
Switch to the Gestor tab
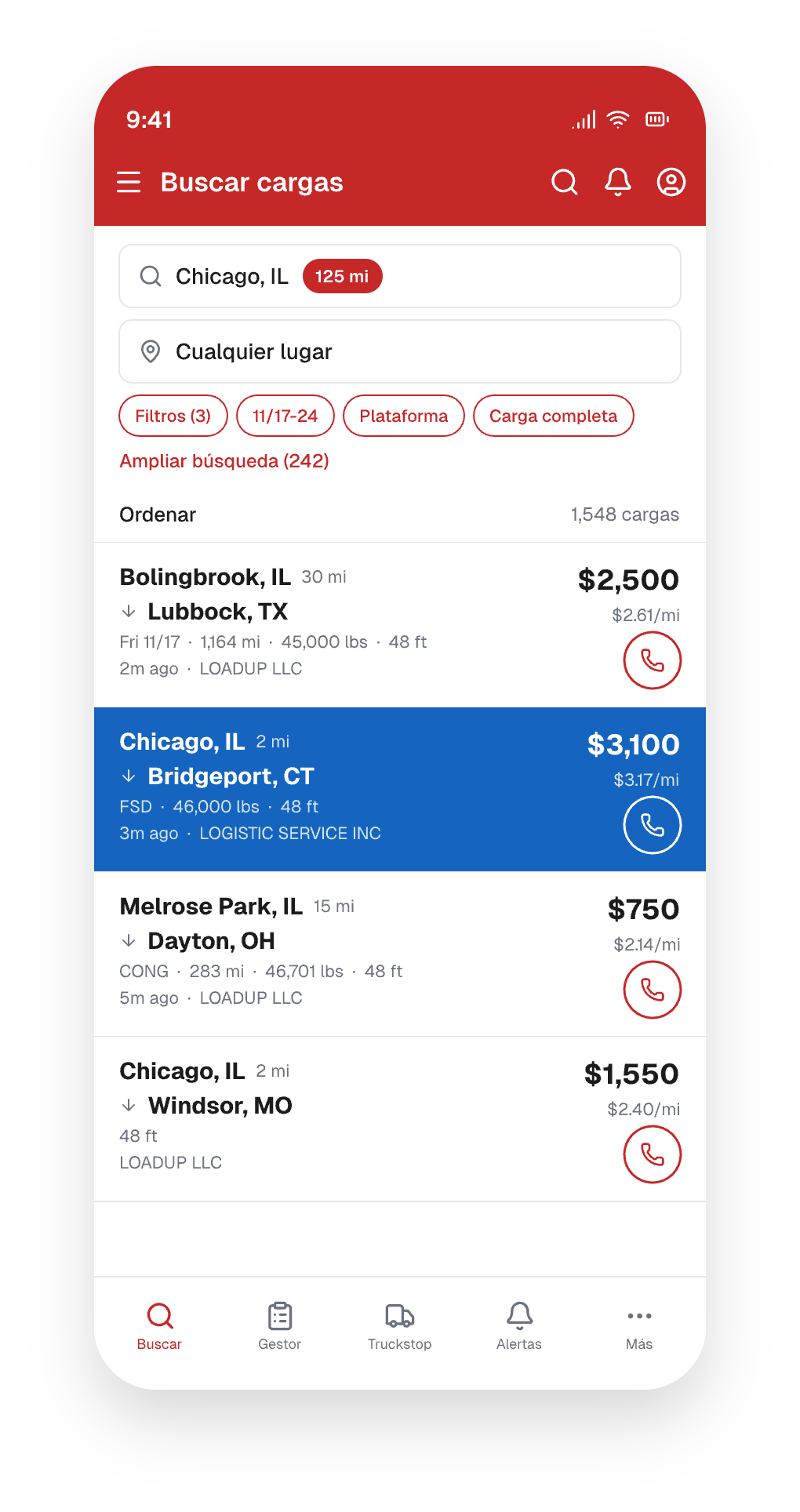pyautogui.click(x=280, y=1327)
